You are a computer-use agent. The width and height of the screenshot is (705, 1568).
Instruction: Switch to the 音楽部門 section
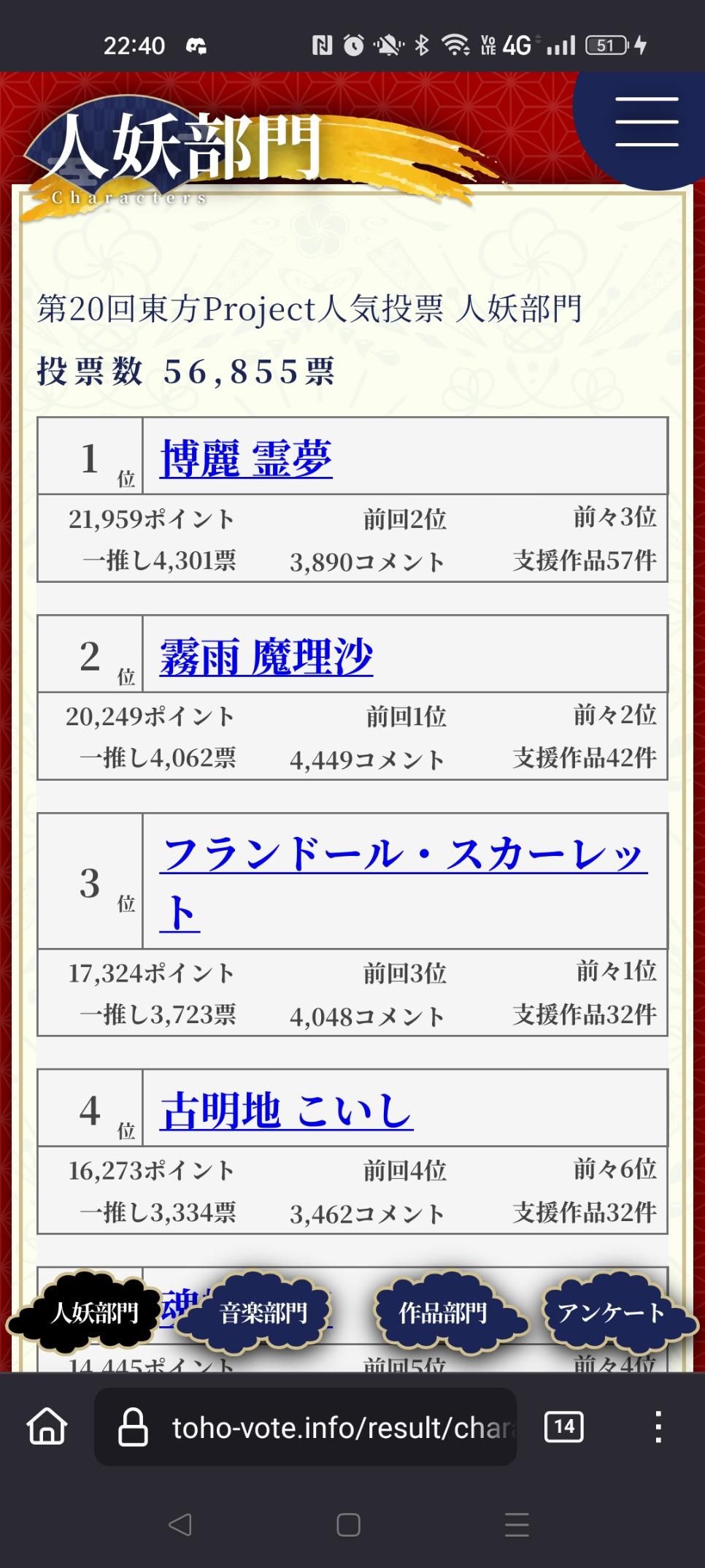(263, 1314)
